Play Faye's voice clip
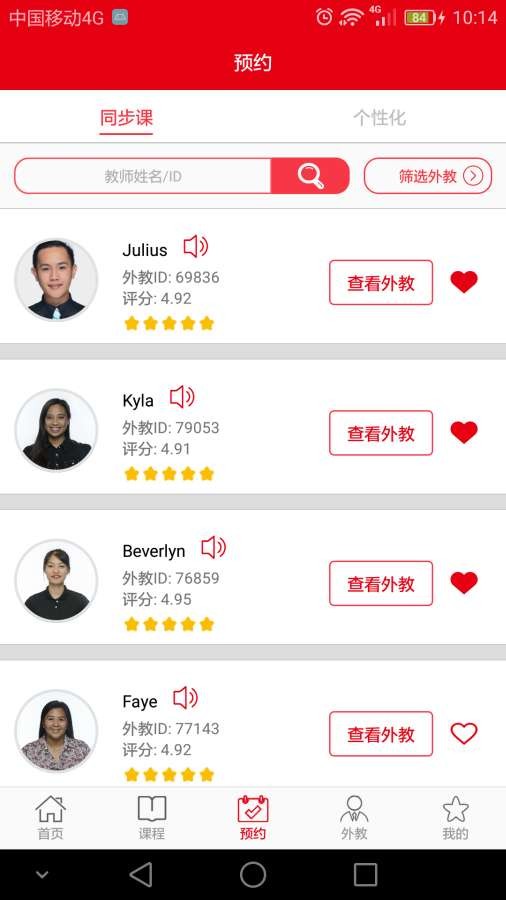Viewport: 506px width, 900px height. [185, 697]
